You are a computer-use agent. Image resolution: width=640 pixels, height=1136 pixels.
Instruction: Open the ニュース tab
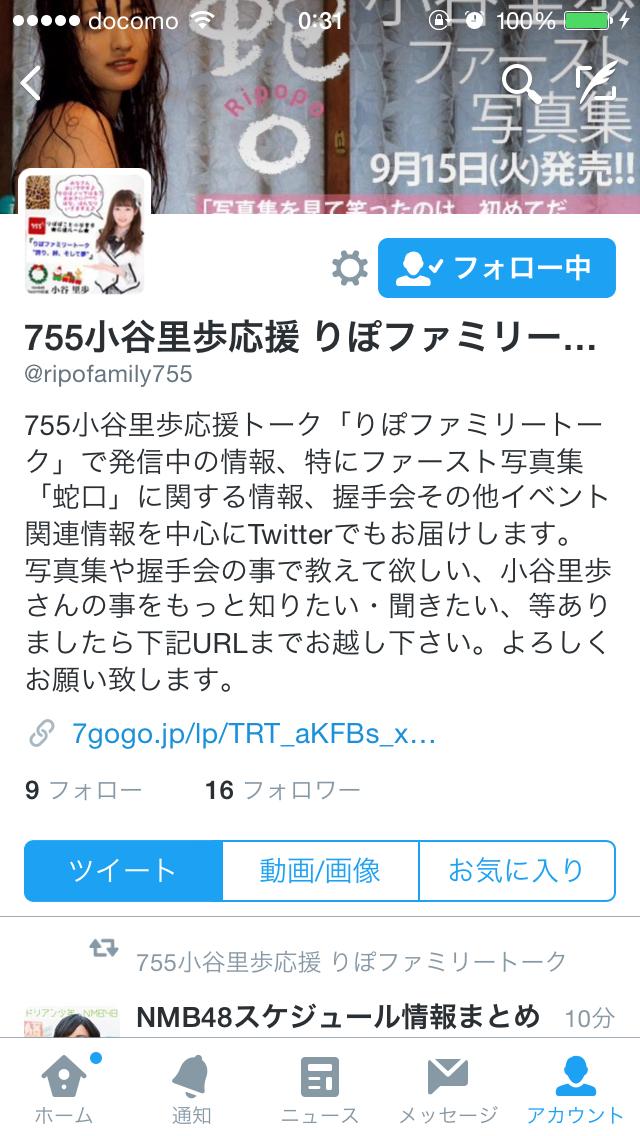320,1089
